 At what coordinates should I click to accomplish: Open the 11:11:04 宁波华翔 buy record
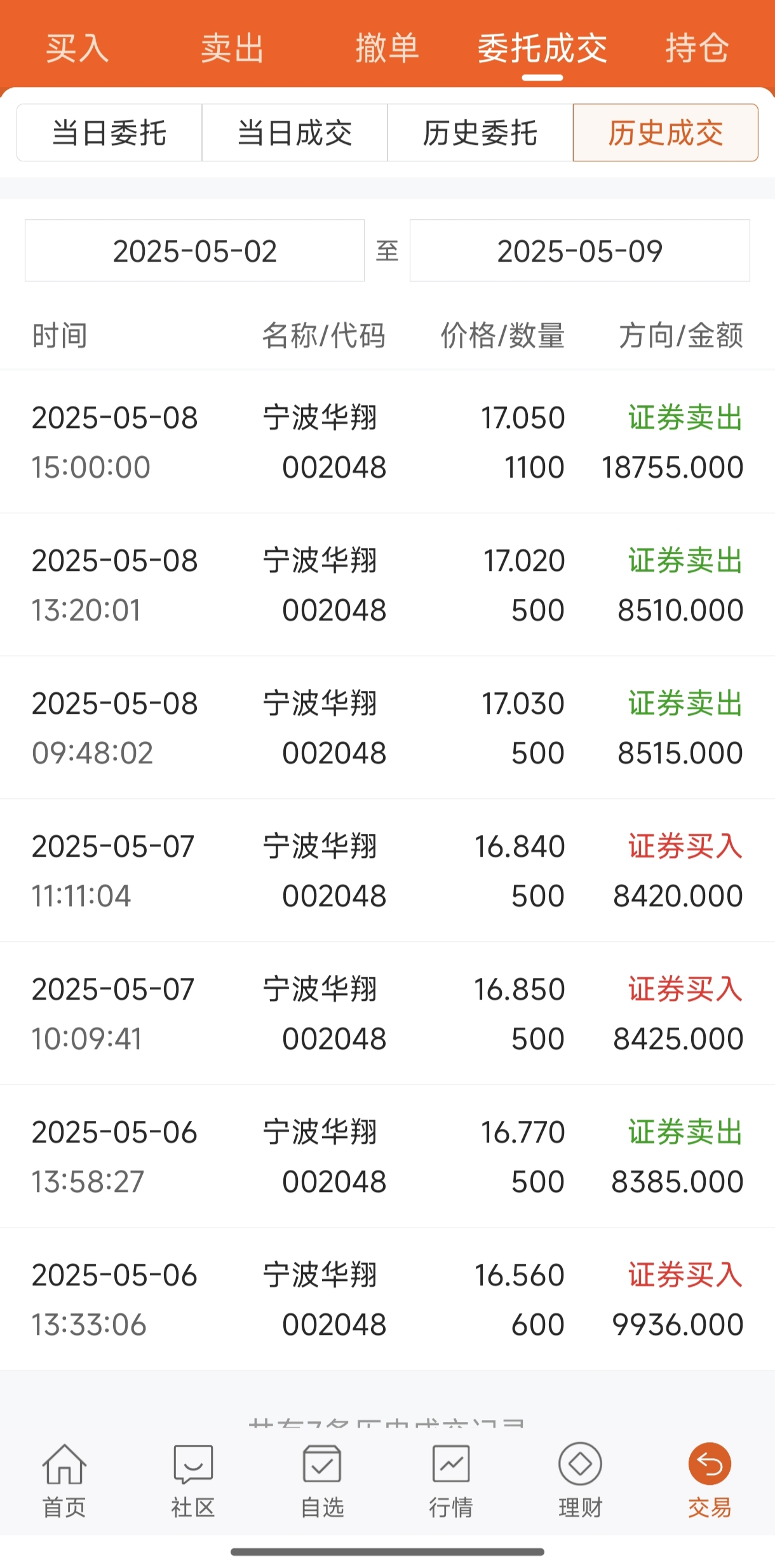[x=387, y=871]
